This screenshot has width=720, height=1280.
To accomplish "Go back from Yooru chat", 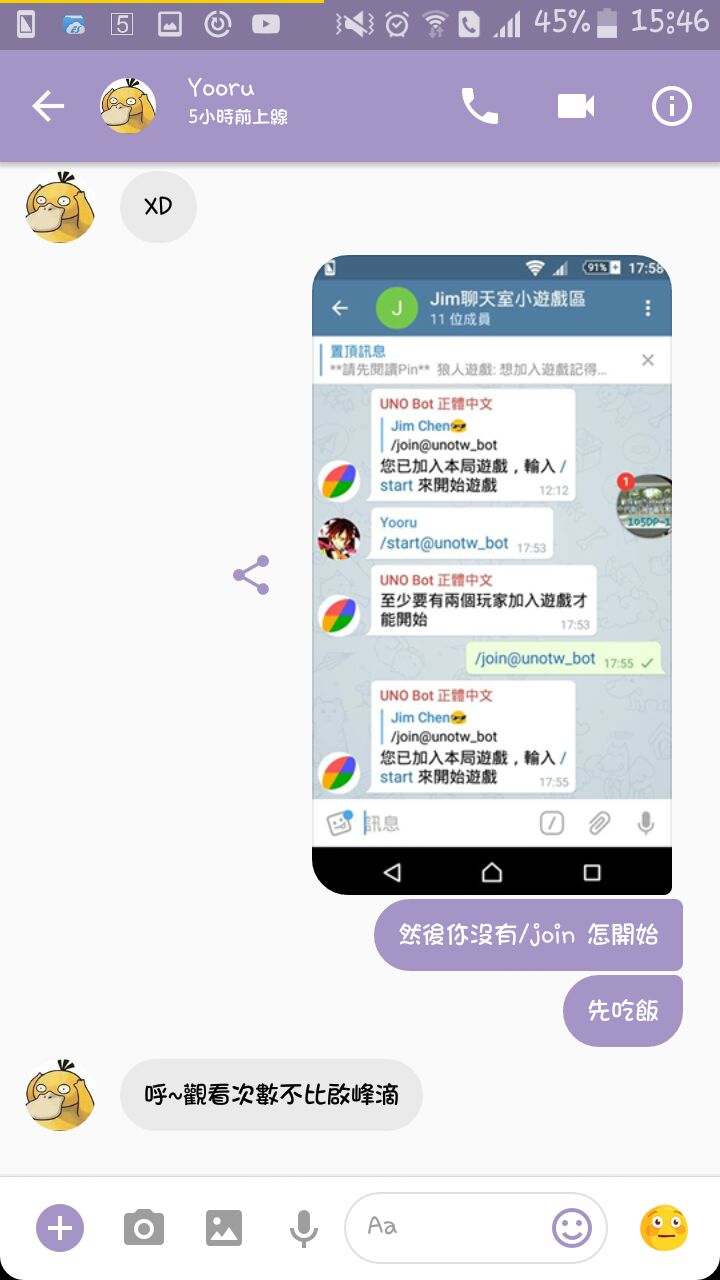I will click(47, 106).
